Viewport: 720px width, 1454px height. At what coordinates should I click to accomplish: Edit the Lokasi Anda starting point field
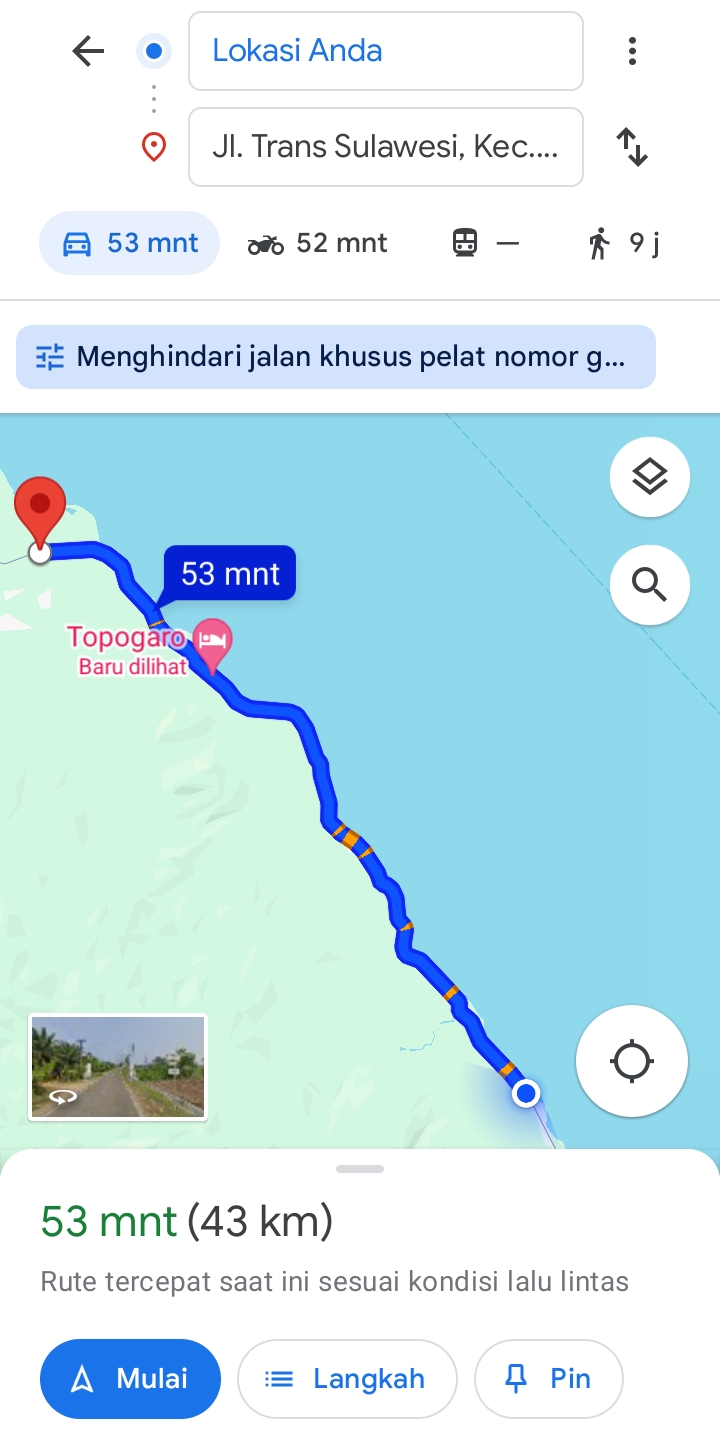tap(386, 51)
